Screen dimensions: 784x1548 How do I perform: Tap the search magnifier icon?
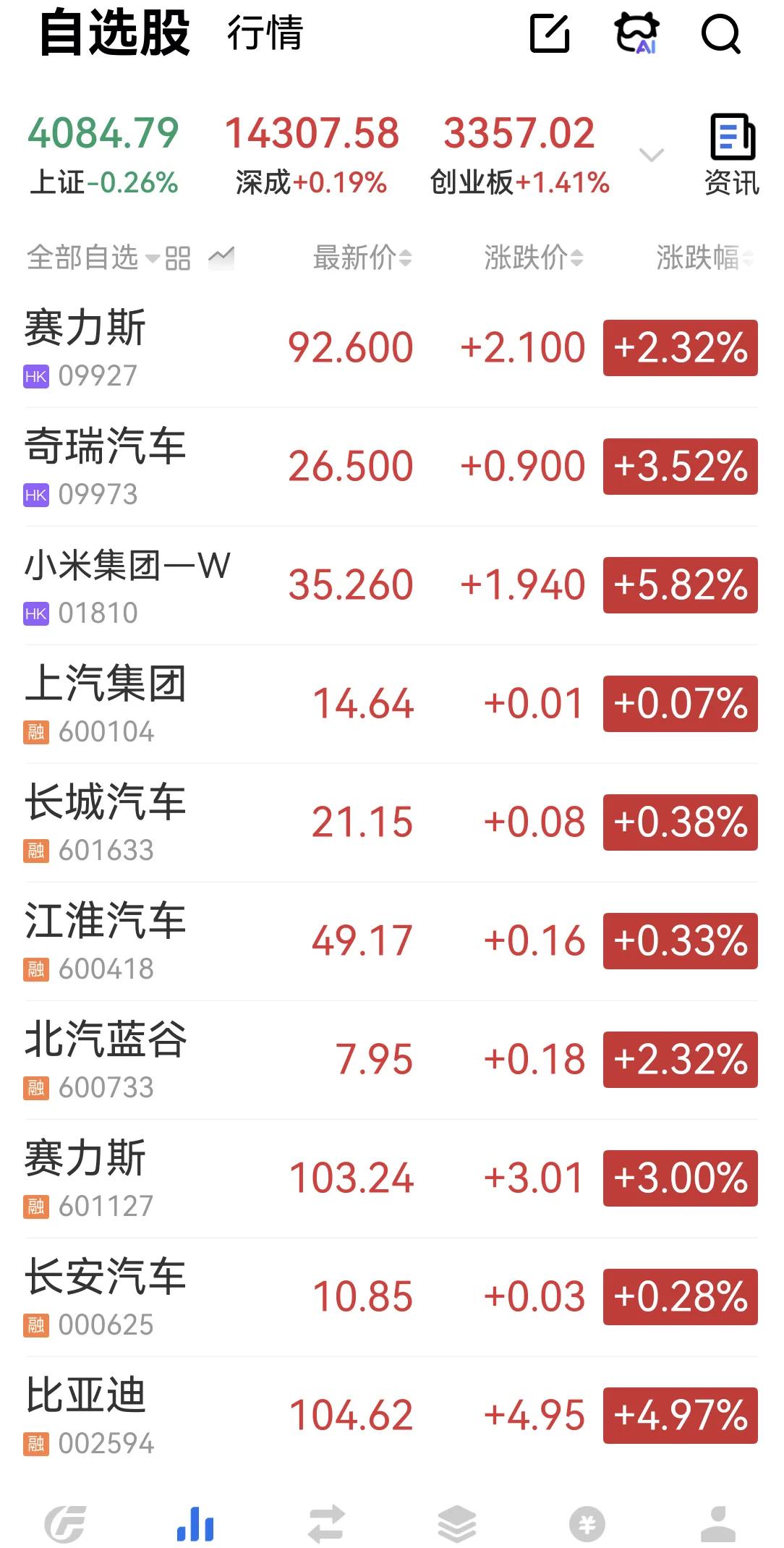coord(721,34)
